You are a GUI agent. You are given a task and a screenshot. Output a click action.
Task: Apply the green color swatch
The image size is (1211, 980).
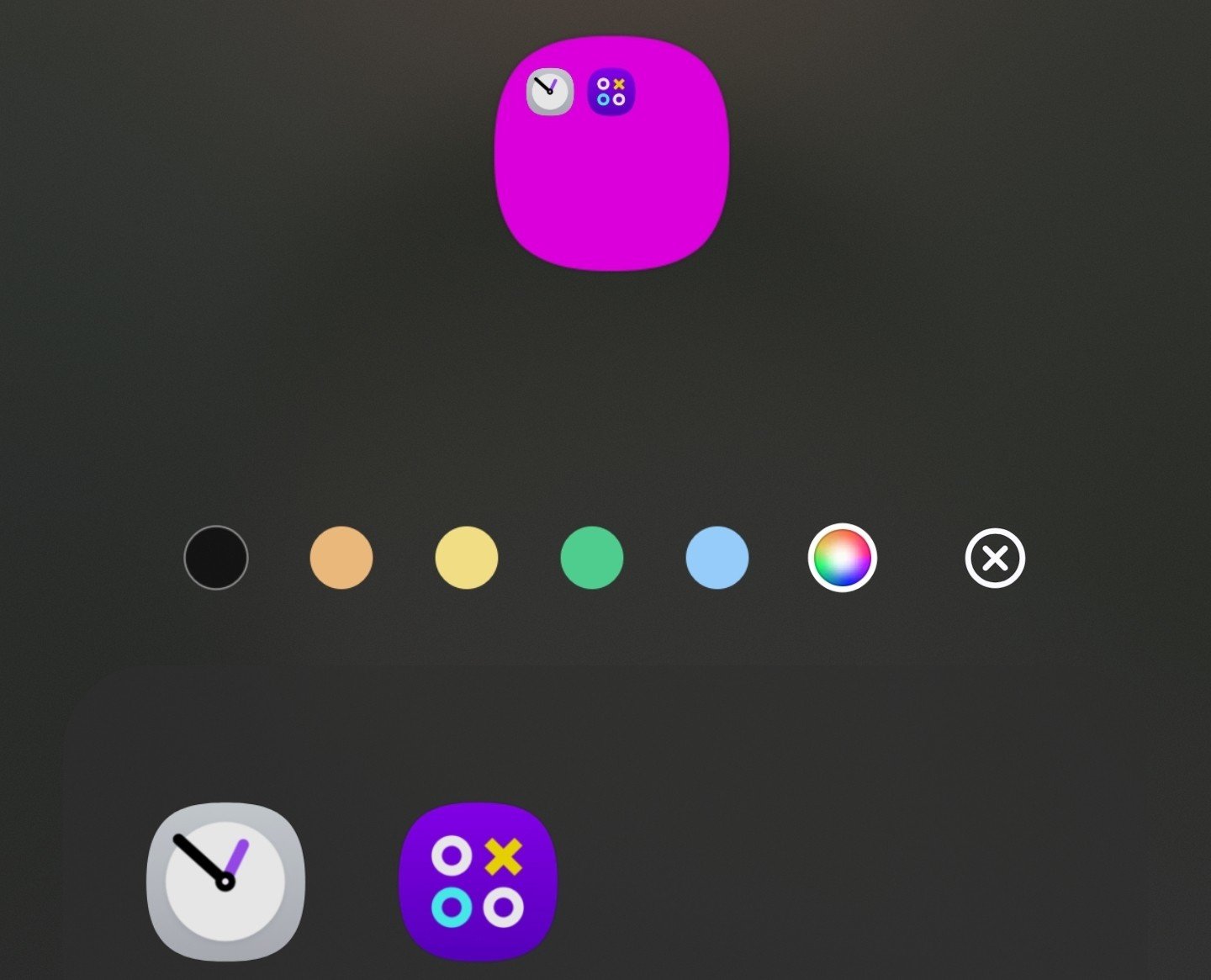[x=592, y=558]
